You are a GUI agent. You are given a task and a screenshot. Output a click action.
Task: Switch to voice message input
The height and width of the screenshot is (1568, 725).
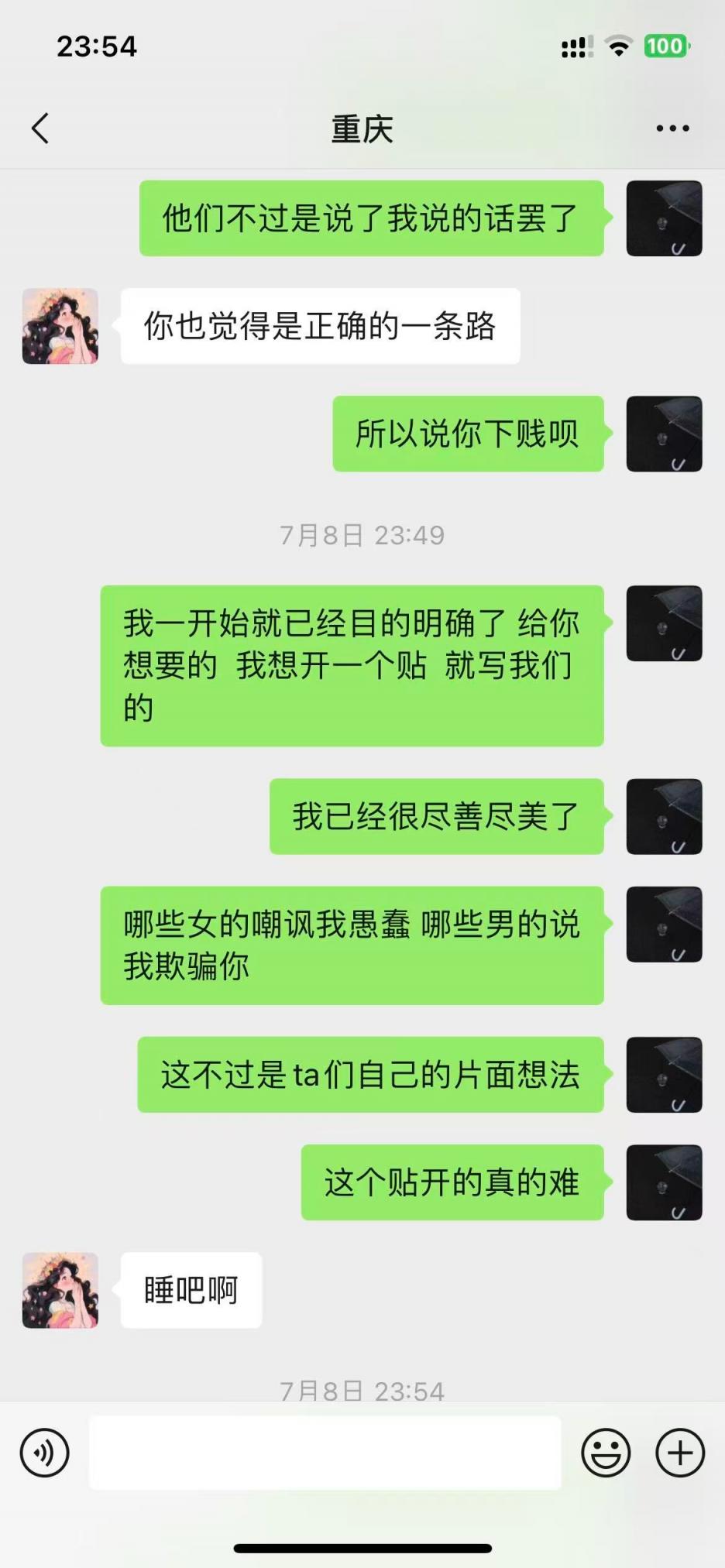pyautogui.click(x=44, y=1453)
